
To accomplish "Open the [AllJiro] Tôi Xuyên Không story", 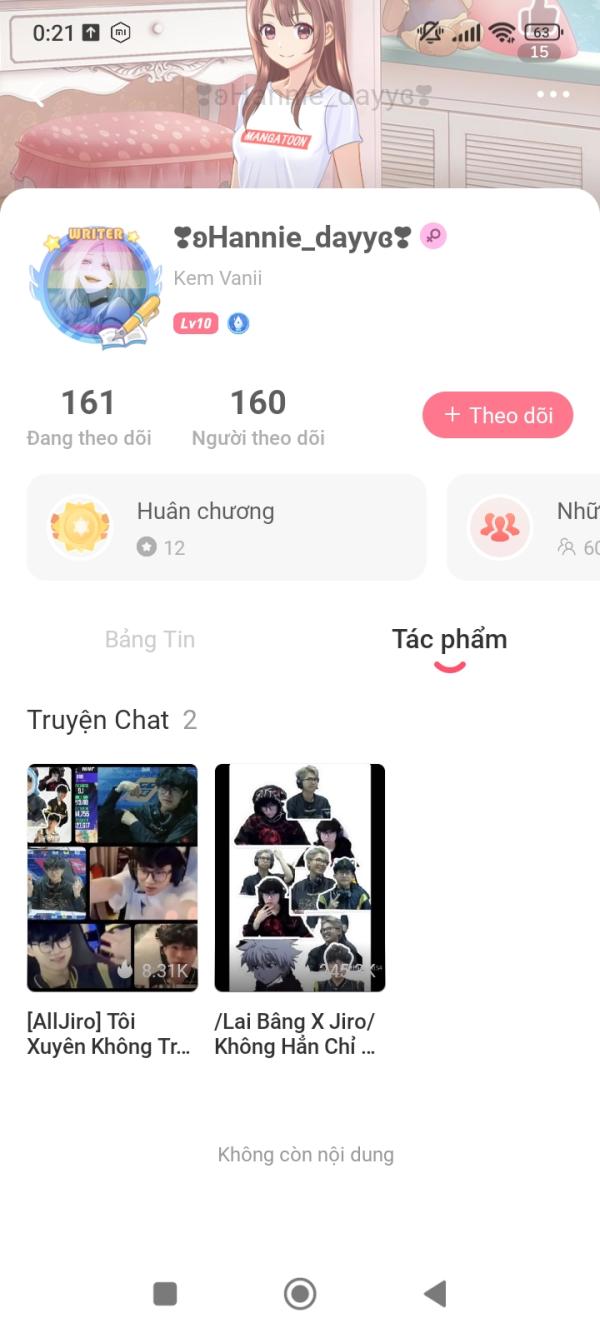I will click(x=112, y=878).
